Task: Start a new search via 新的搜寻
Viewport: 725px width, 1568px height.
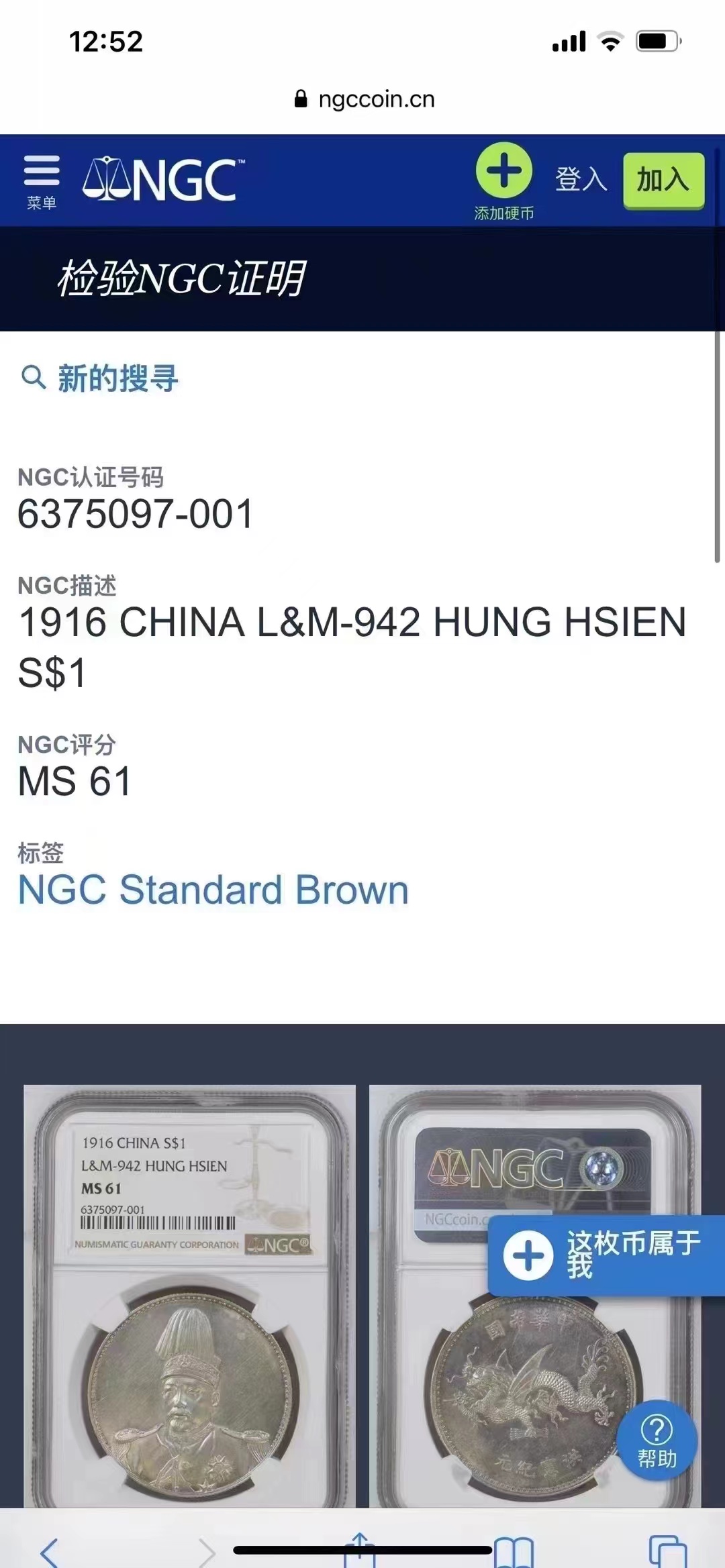Action: (100, 378)
